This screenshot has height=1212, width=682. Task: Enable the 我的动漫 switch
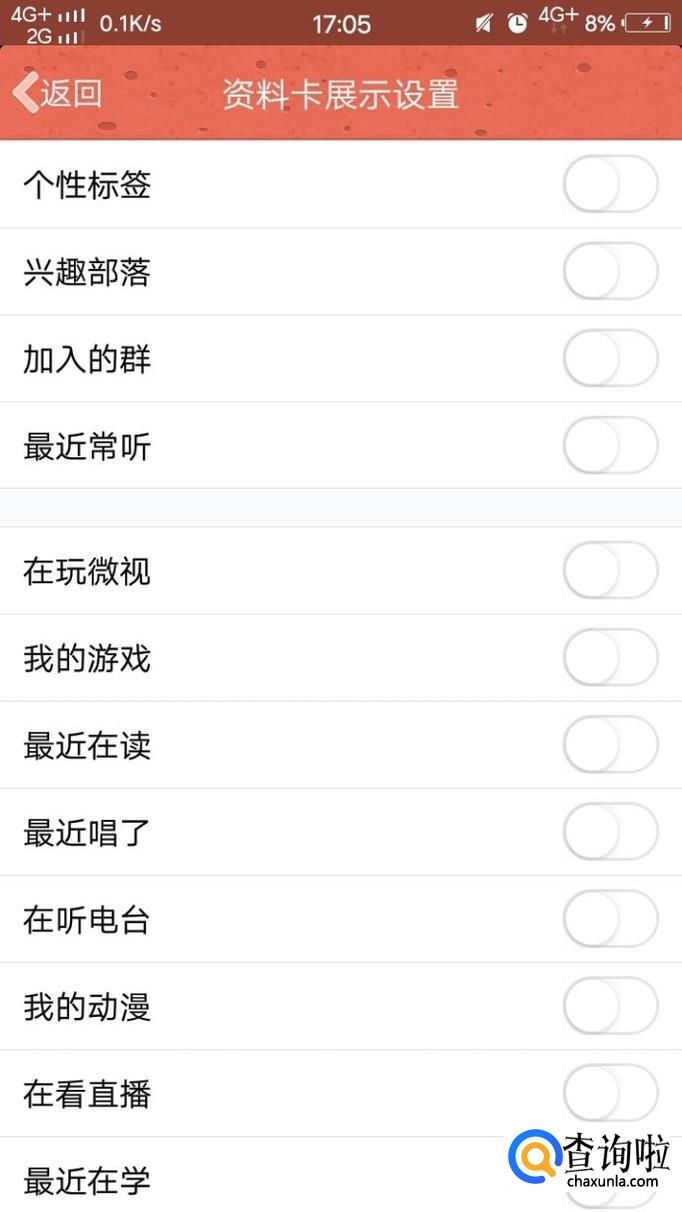tap(610, 1007)
